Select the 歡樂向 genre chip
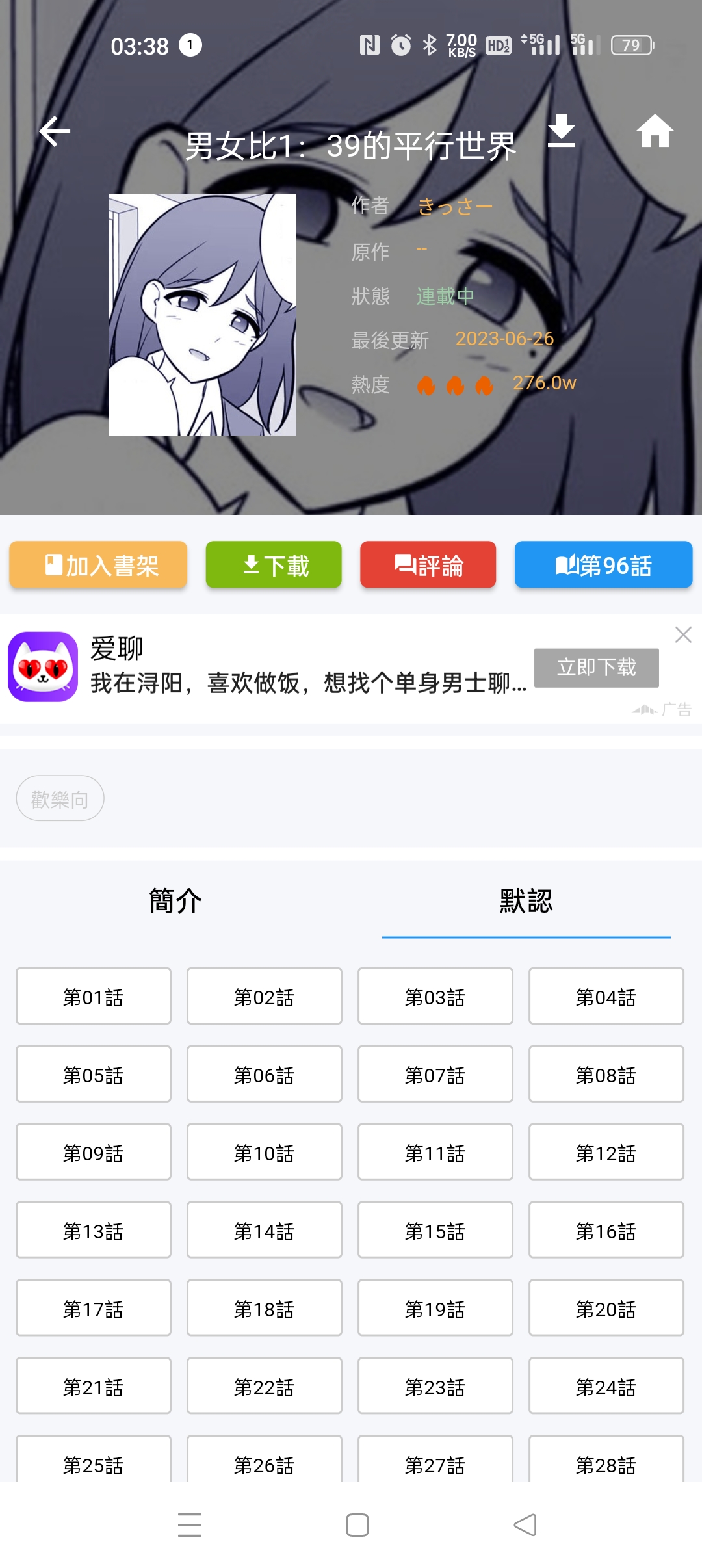Viewport: 702px width, 1568px height. (60, 798)
